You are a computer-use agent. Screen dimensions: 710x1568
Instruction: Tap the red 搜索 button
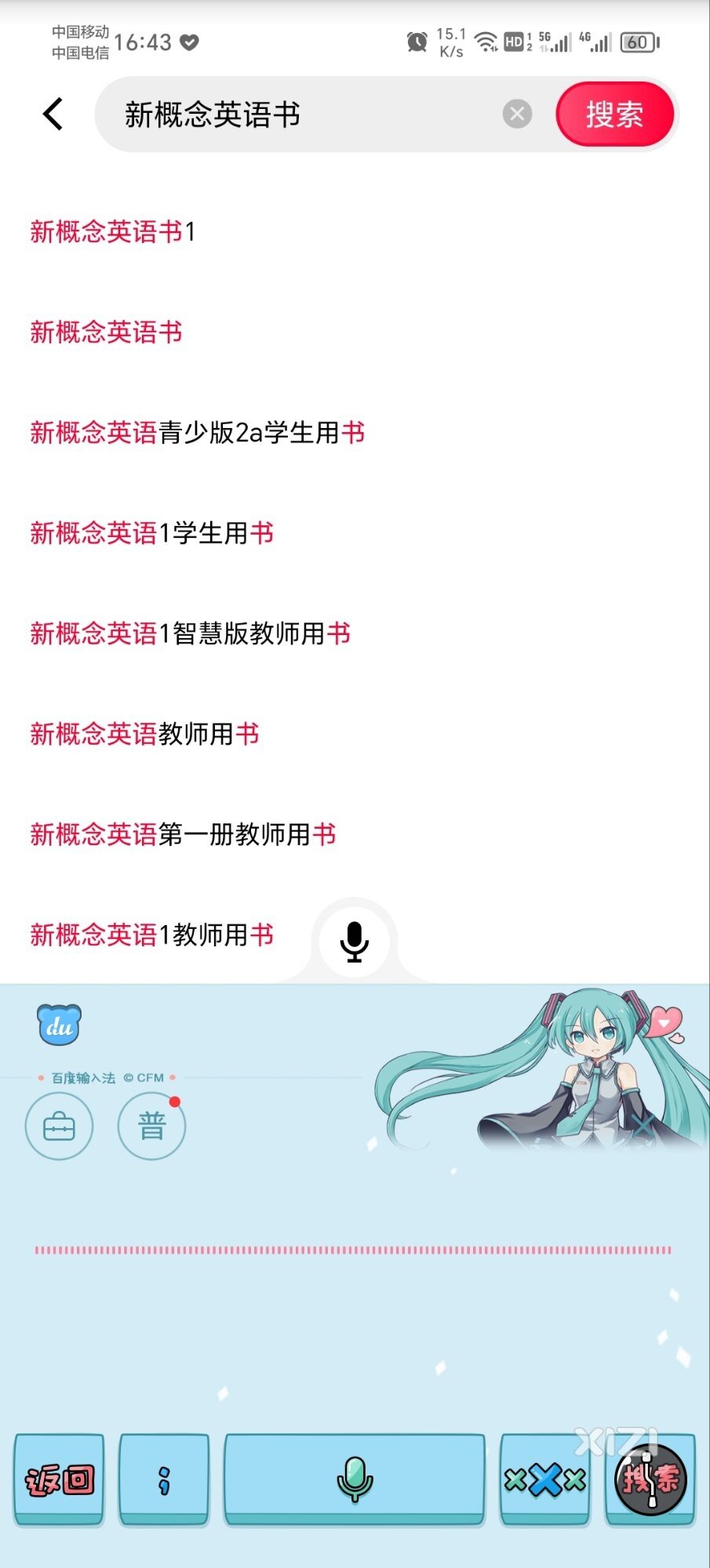coord(614,114)
